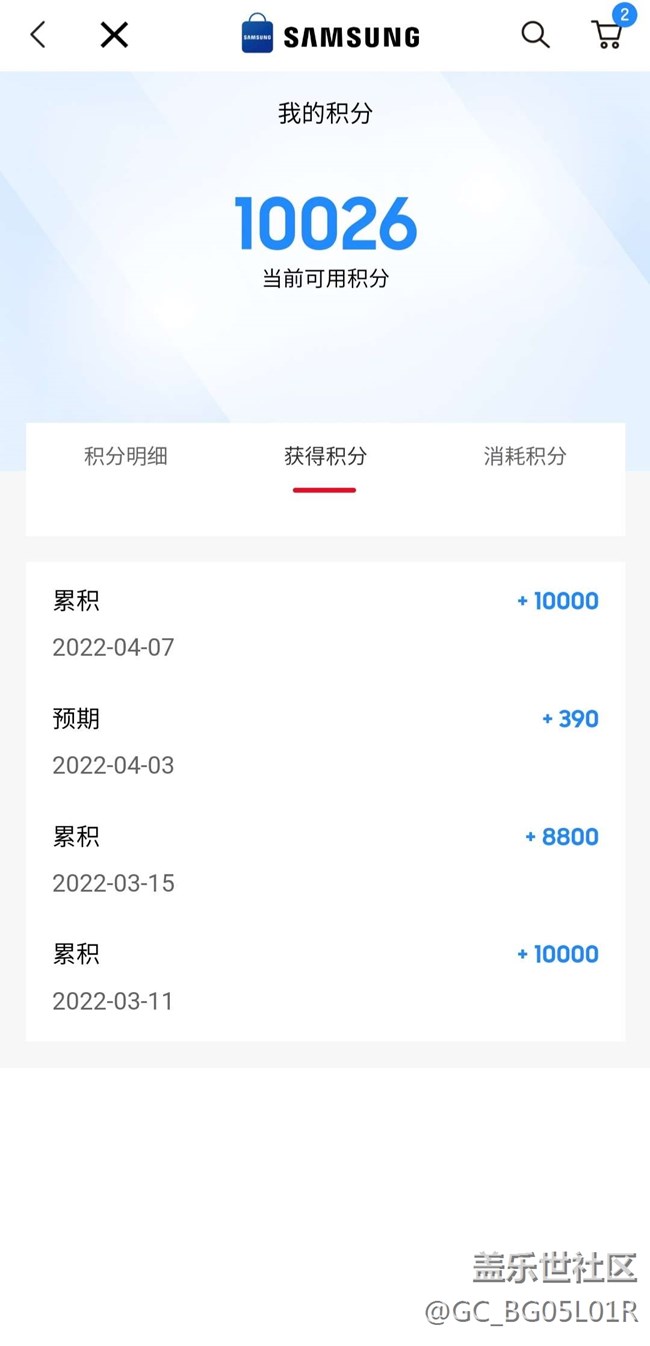Switch to the 消耗积分 tab

(x=525, y=457)
